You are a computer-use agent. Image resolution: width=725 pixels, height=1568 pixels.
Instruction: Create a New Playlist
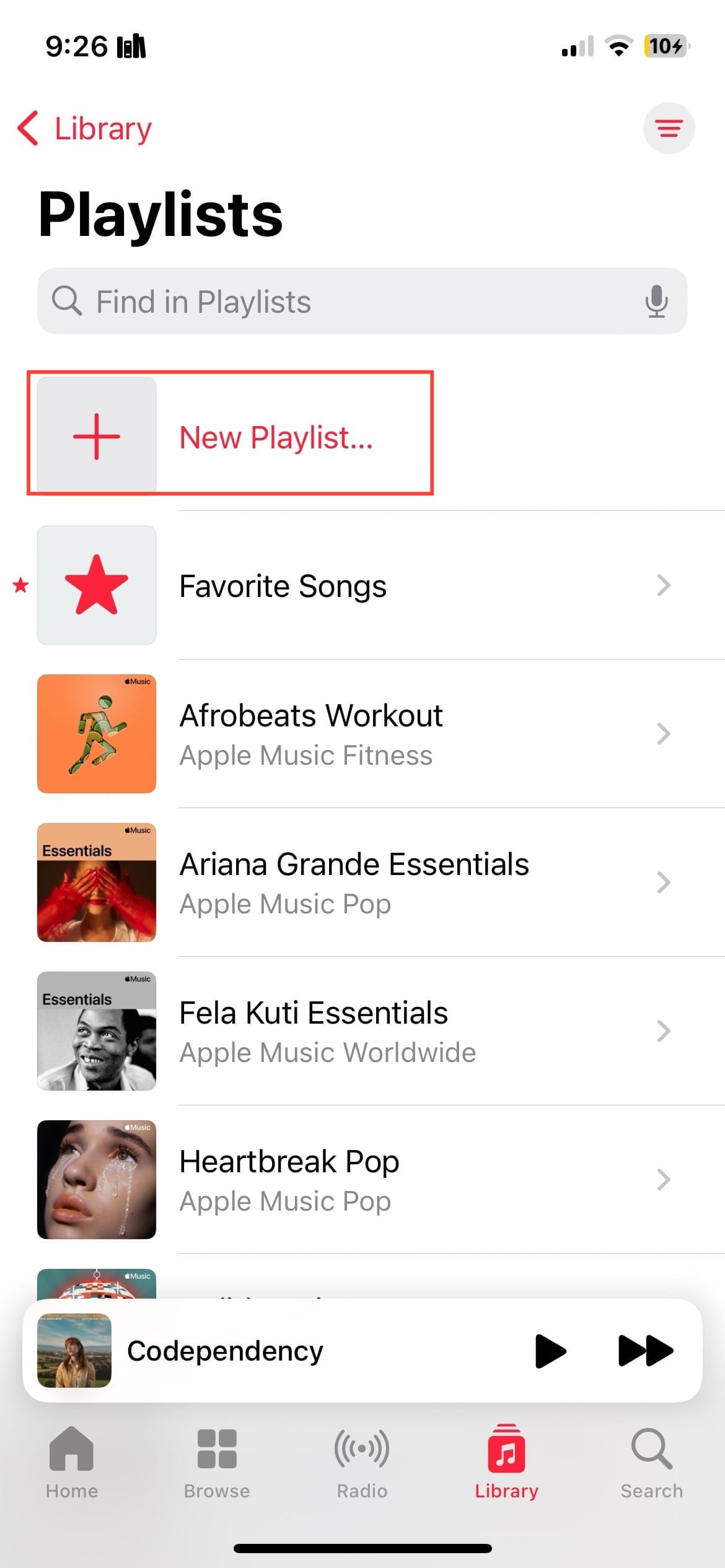pyautogui.click(x=230, y=437)
